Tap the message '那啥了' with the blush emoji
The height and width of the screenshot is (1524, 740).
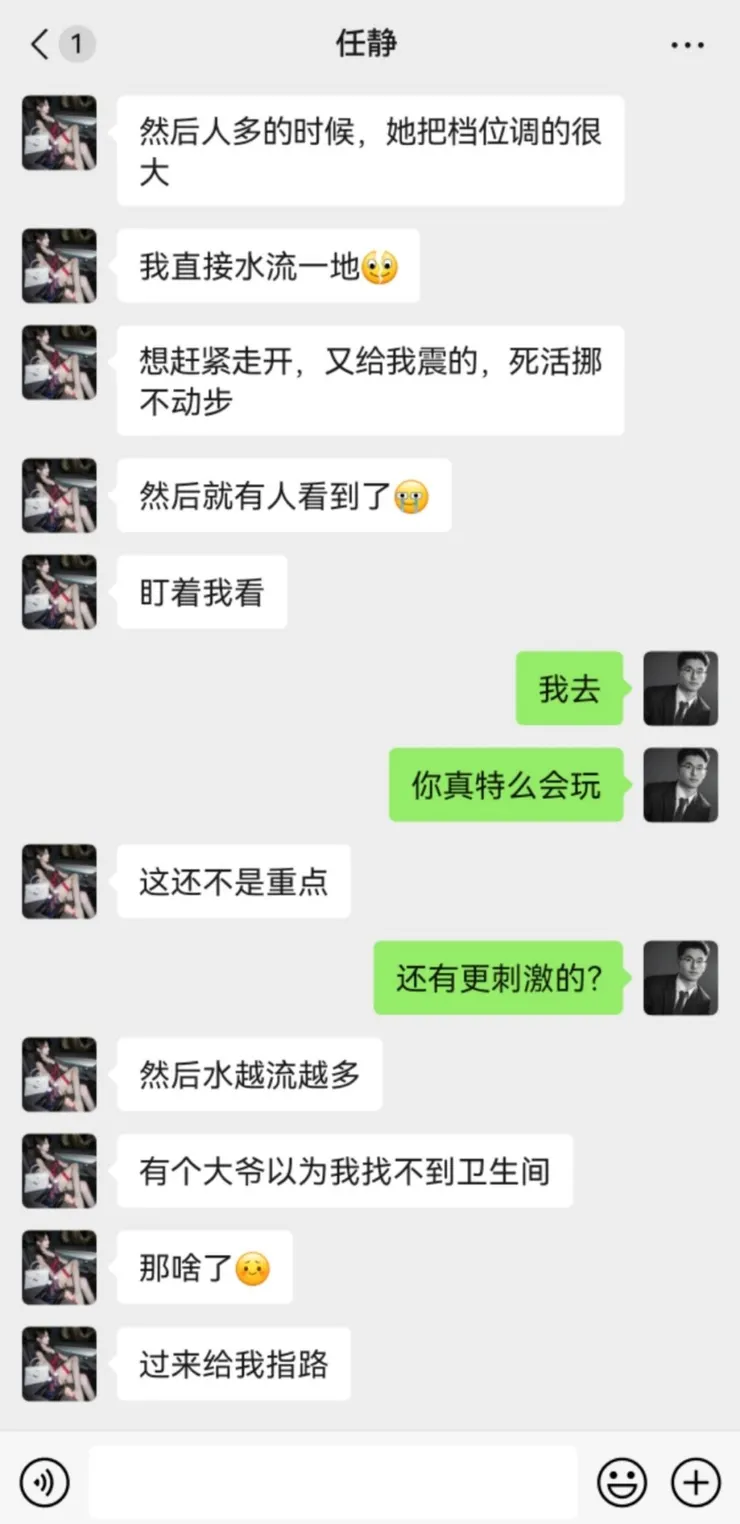pyautogui.click(x=204, y=1267)
